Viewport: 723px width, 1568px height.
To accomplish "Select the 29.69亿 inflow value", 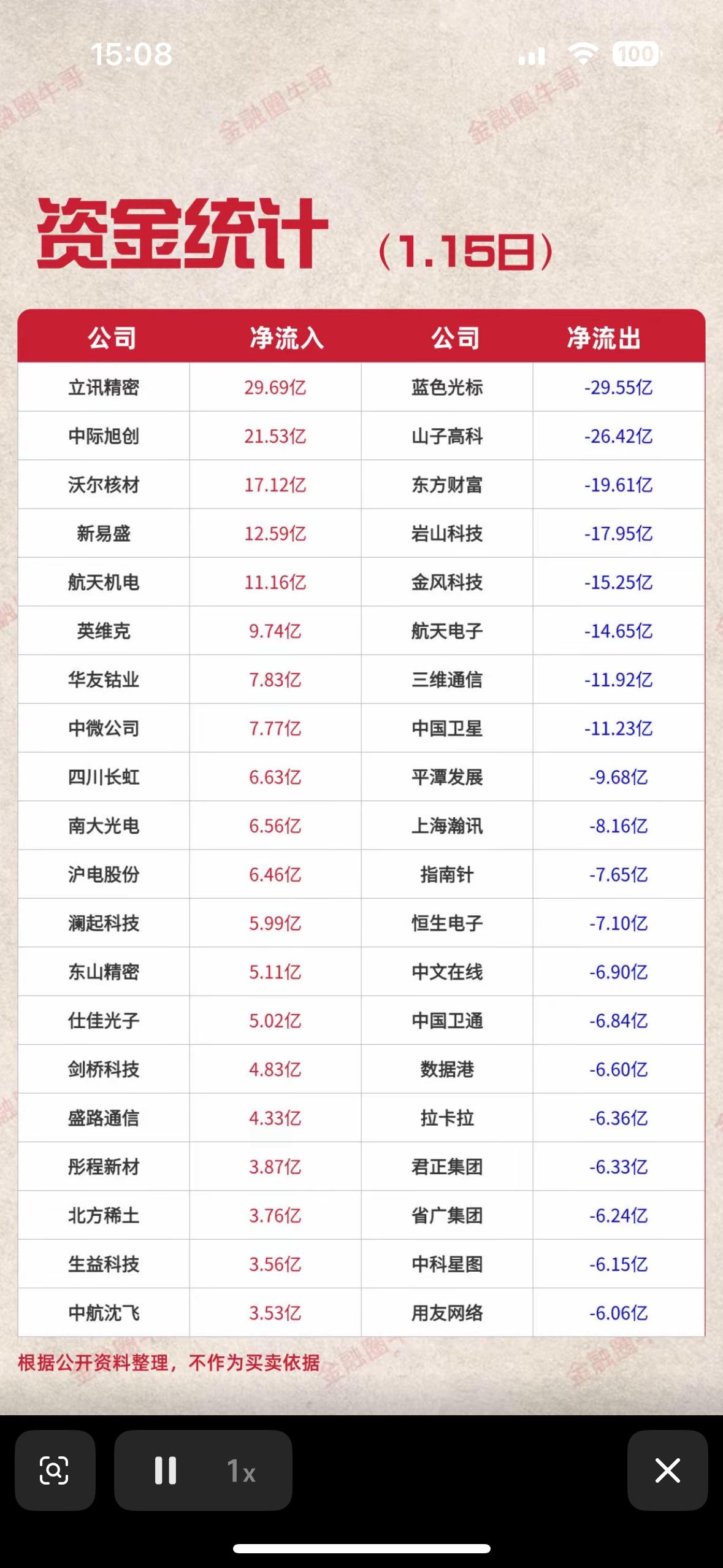I will coord(275,386).
